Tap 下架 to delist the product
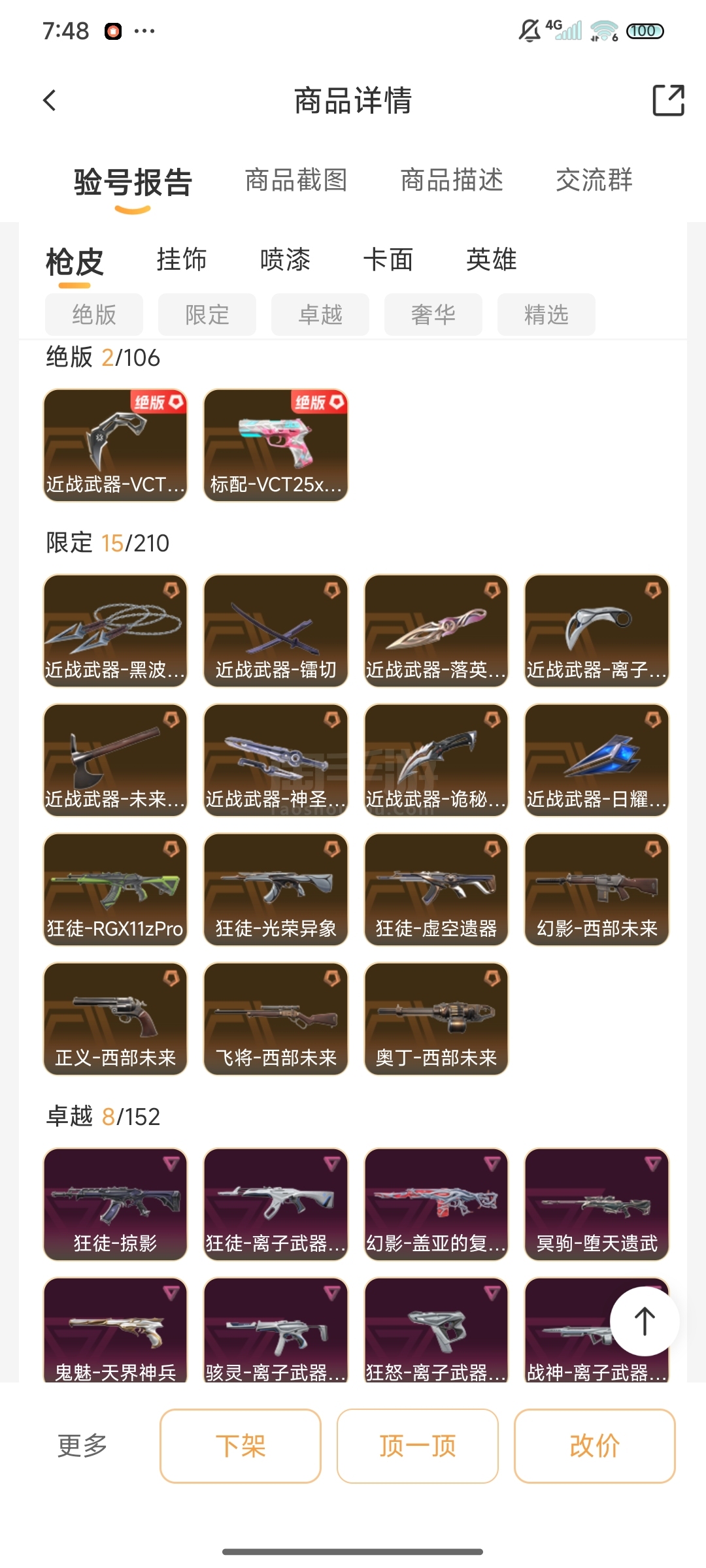This screenshot has width=706, height=1568. tap(241, 1446)
